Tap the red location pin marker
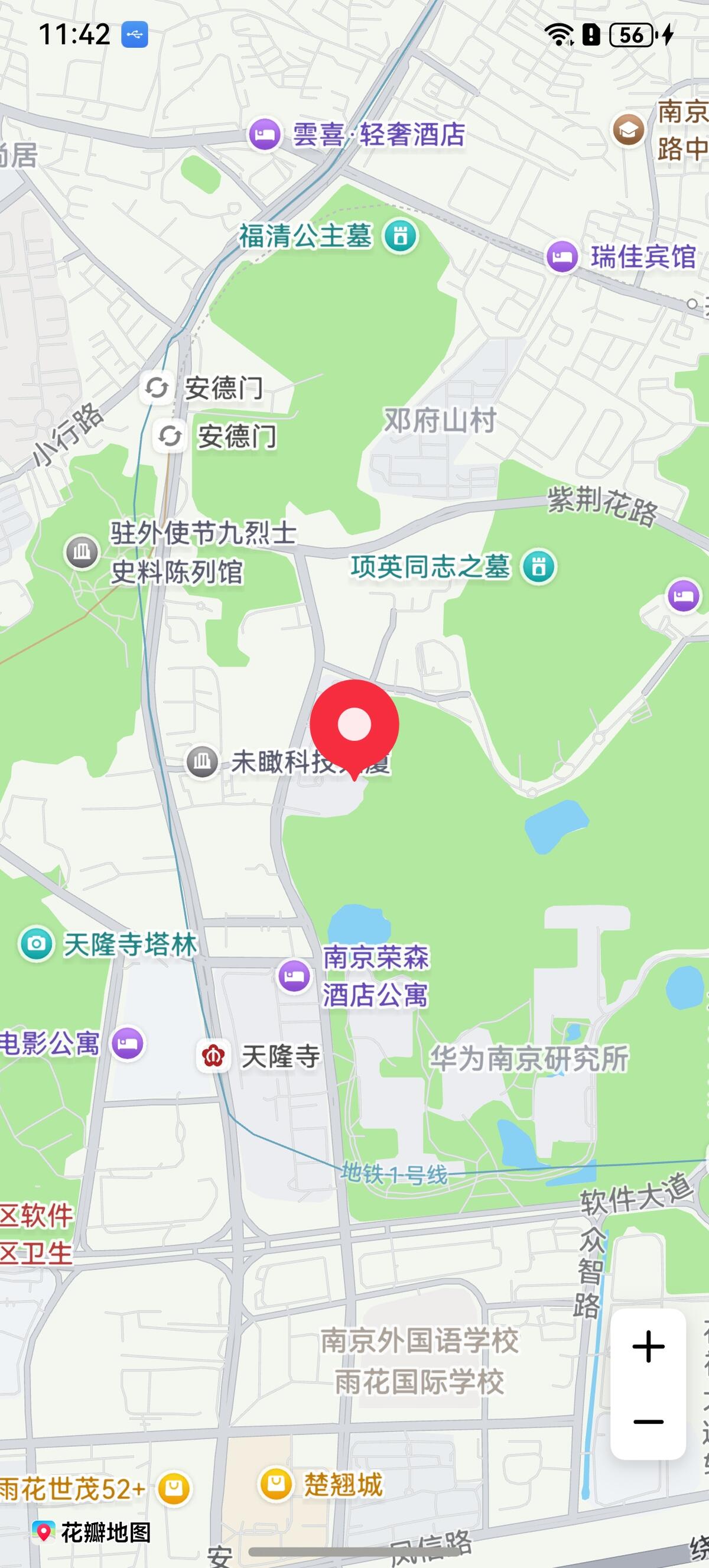The width and height of the screenshot is (709, 1568). 354,725
